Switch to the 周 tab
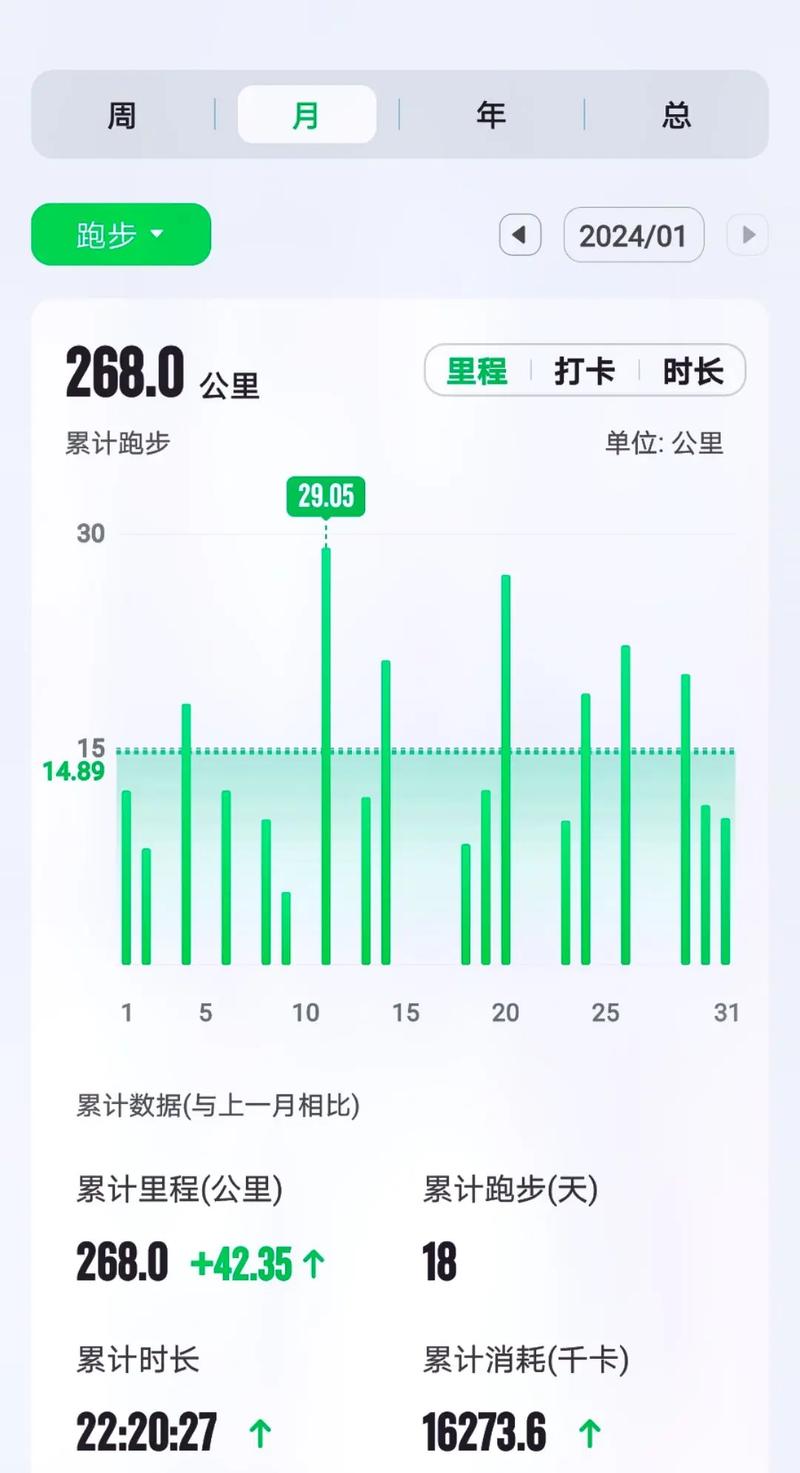This screenshot has height=1473, width=800. coord(122,115)
